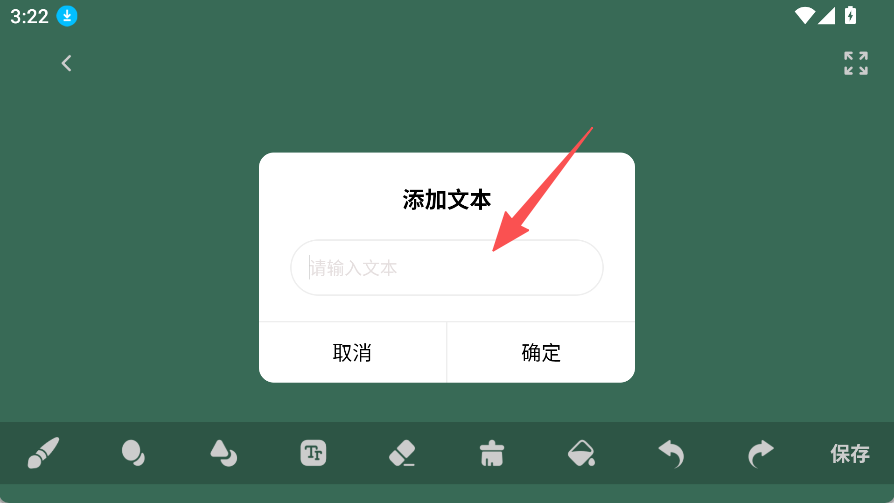
Task: Confirm the text with 确定
Action: (x=541, y=352)
